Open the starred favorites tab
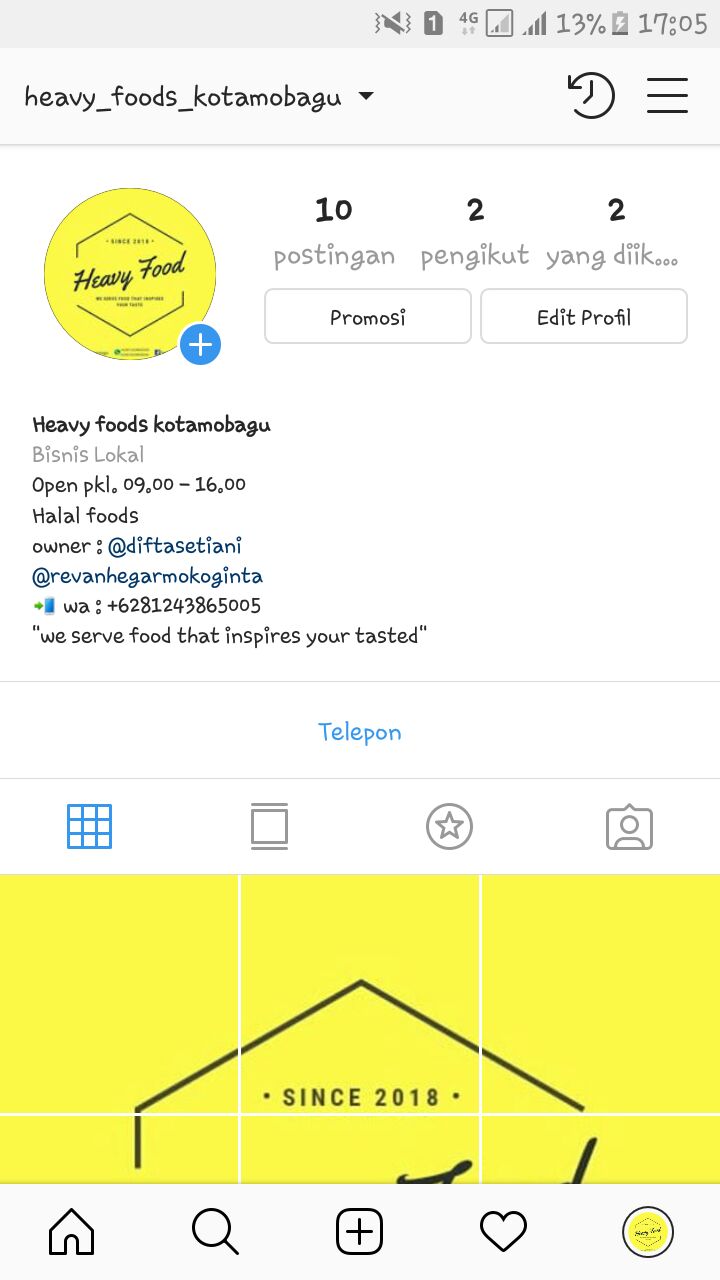Image resolution: width=720 pixels, height=1280 pixels. (449, 827)
